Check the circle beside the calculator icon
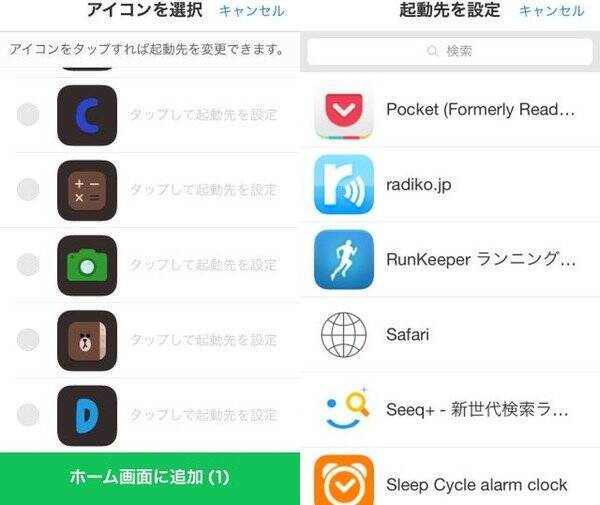Image resolution: width=600 pixels, height=505 pixels. (x=28, y=190)
